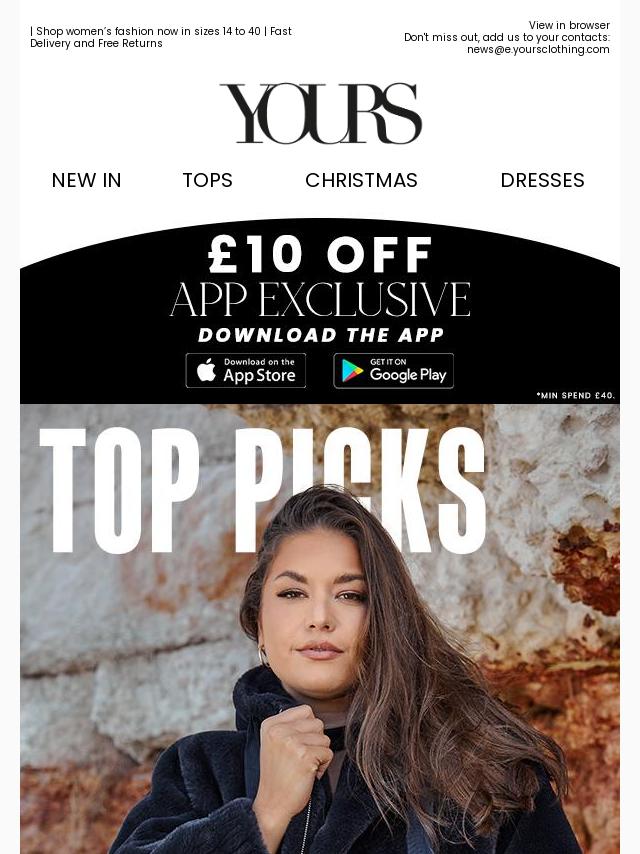Go to the NEW IN category

[x=86, y=180]
